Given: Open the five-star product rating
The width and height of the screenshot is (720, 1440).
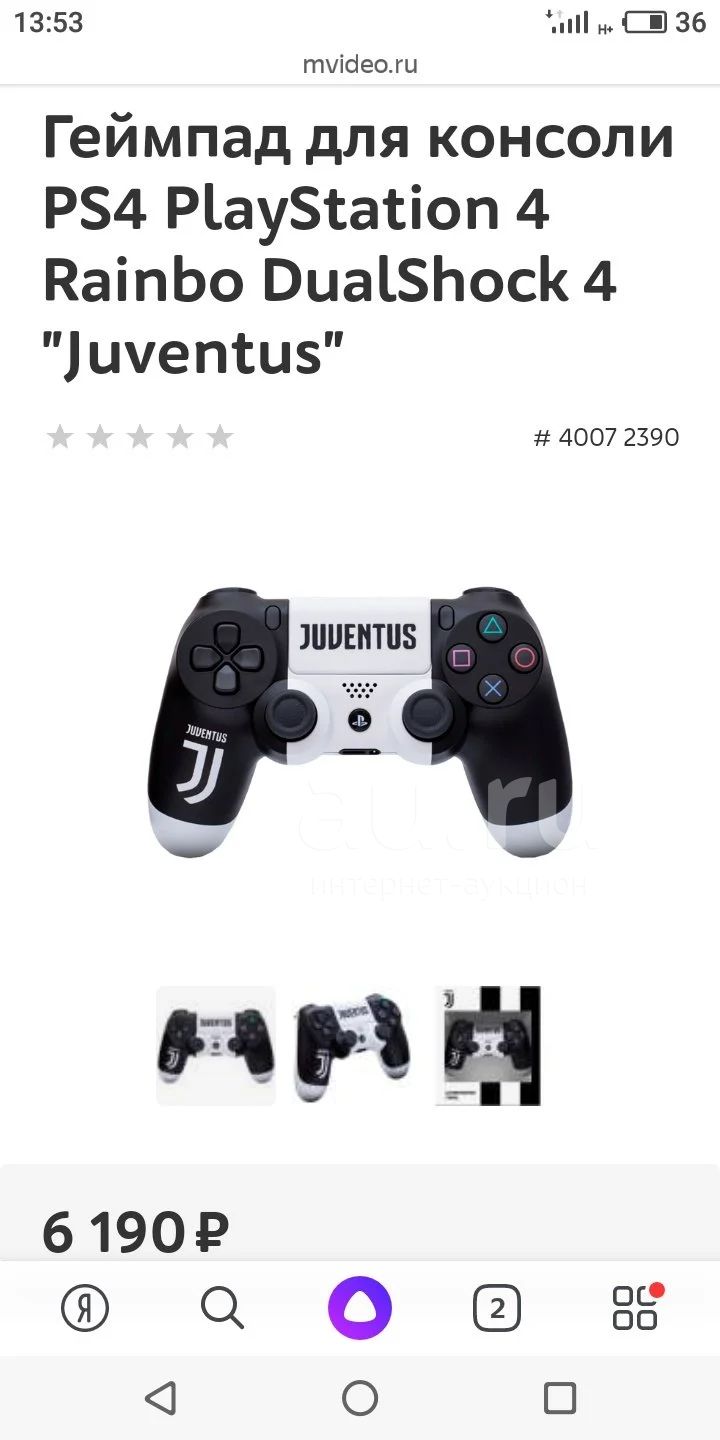Looking at the screenshot, I should pyautogui.click(x=140, y=437).
